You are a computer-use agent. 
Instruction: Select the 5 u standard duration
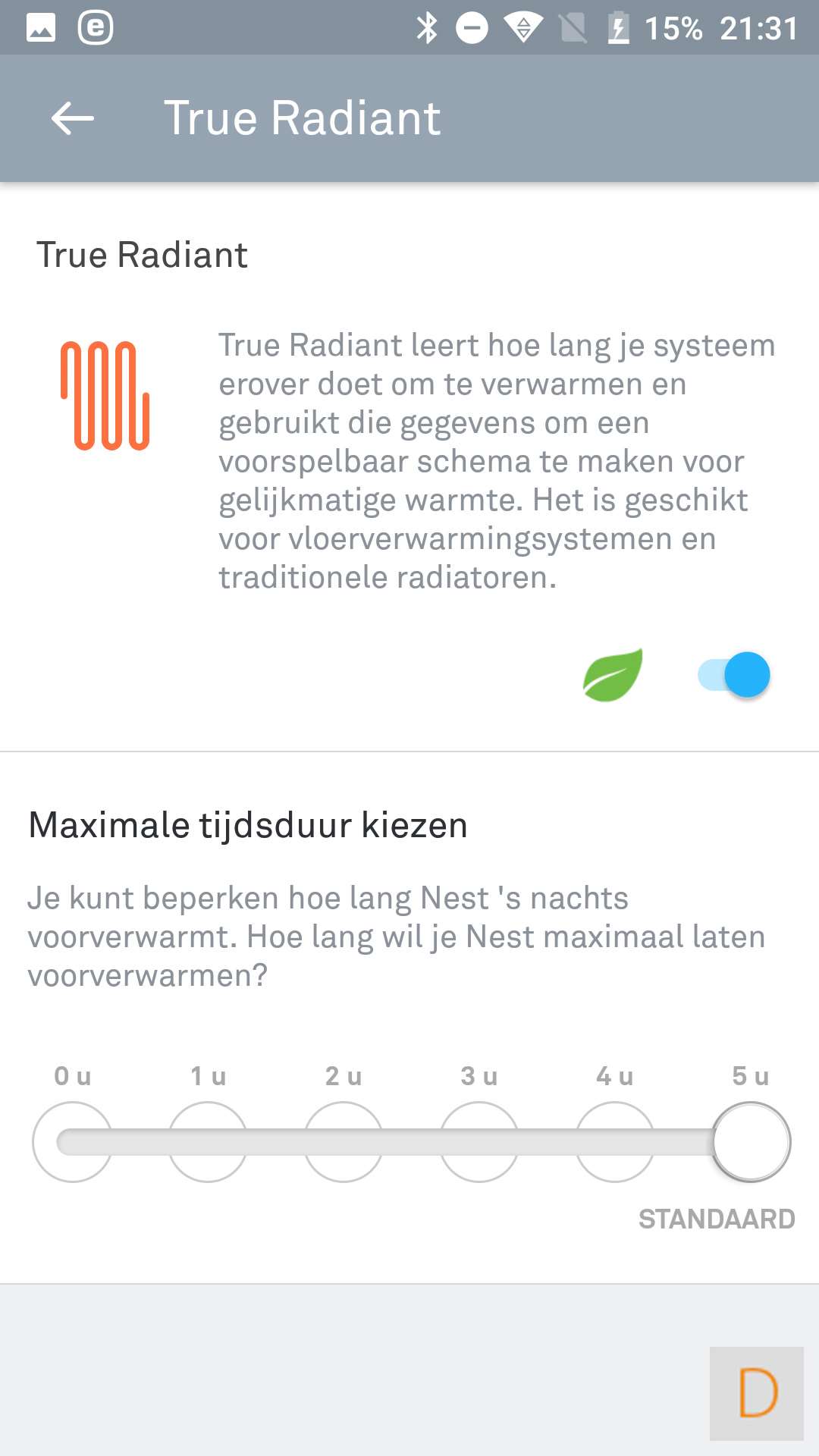[751, 1141]
